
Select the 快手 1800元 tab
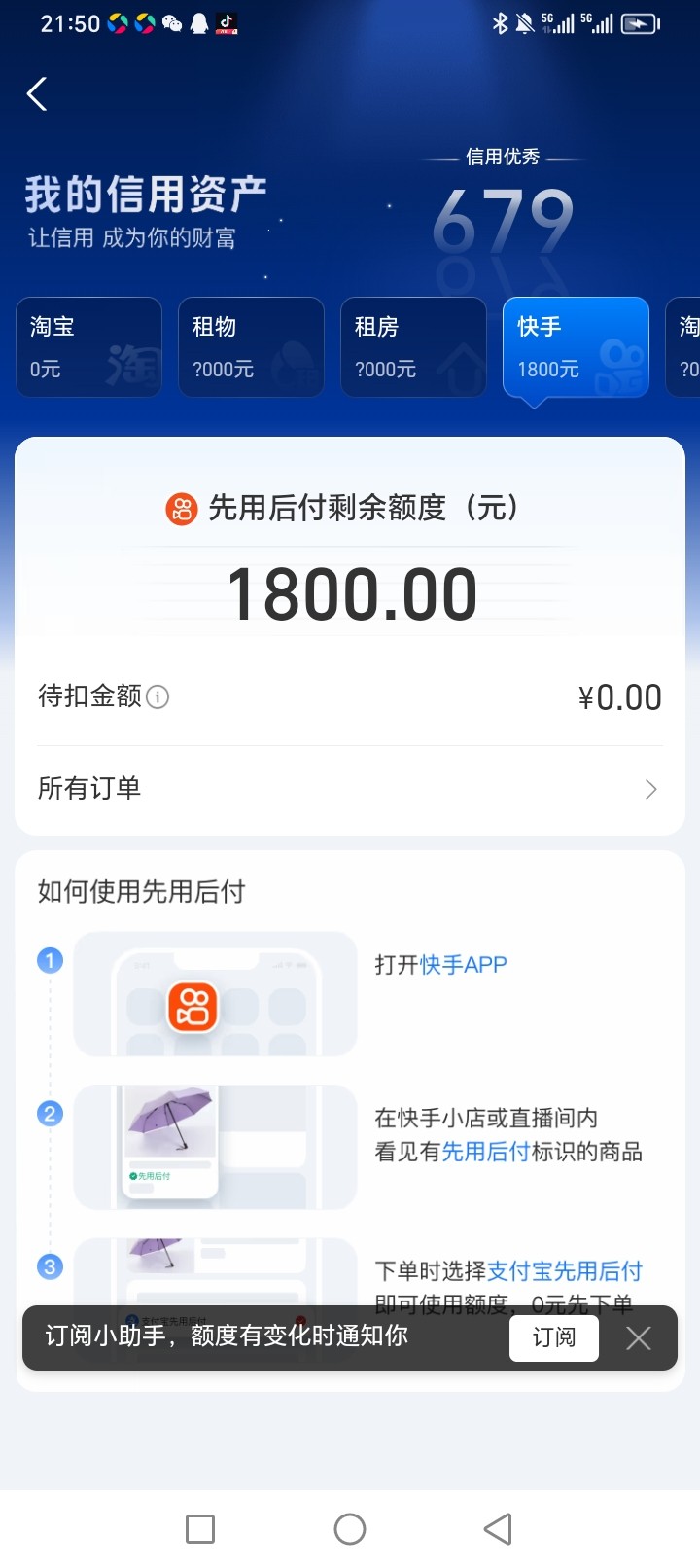(576, 347)
